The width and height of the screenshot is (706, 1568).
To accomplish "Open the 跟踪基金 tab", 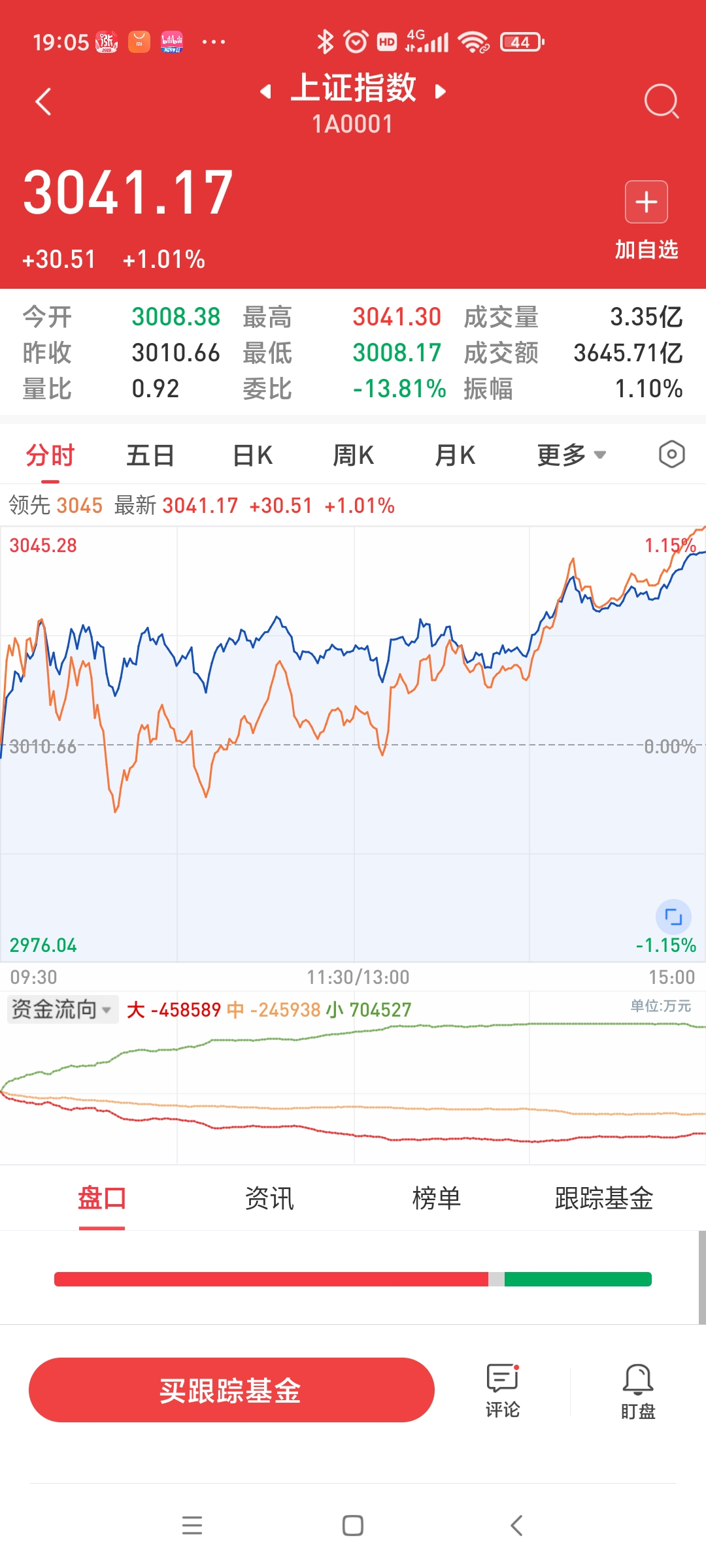I will [x=604, y=1198].
